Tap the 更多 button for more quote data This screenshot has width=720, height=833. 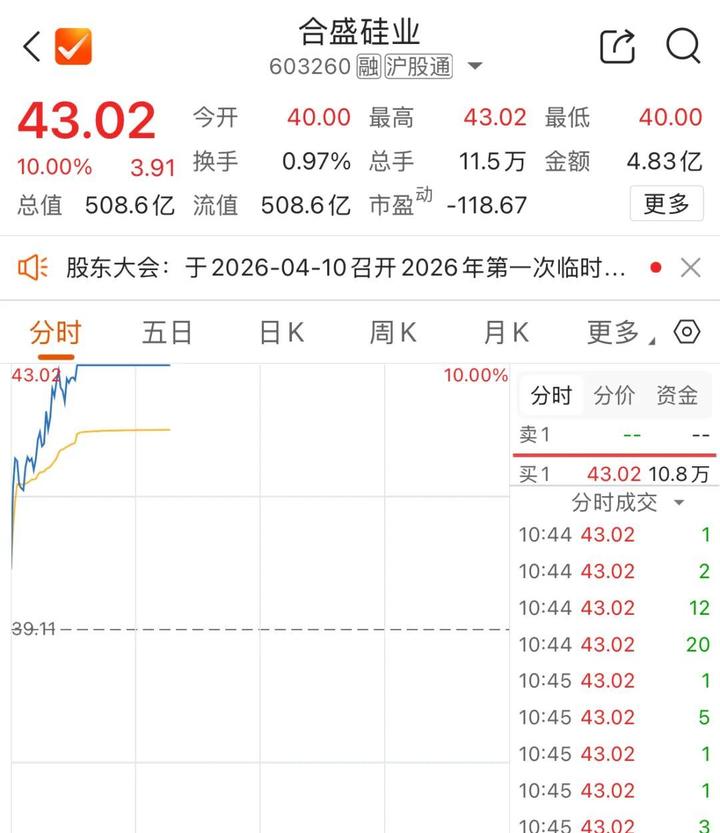click(x=666, y=204)
